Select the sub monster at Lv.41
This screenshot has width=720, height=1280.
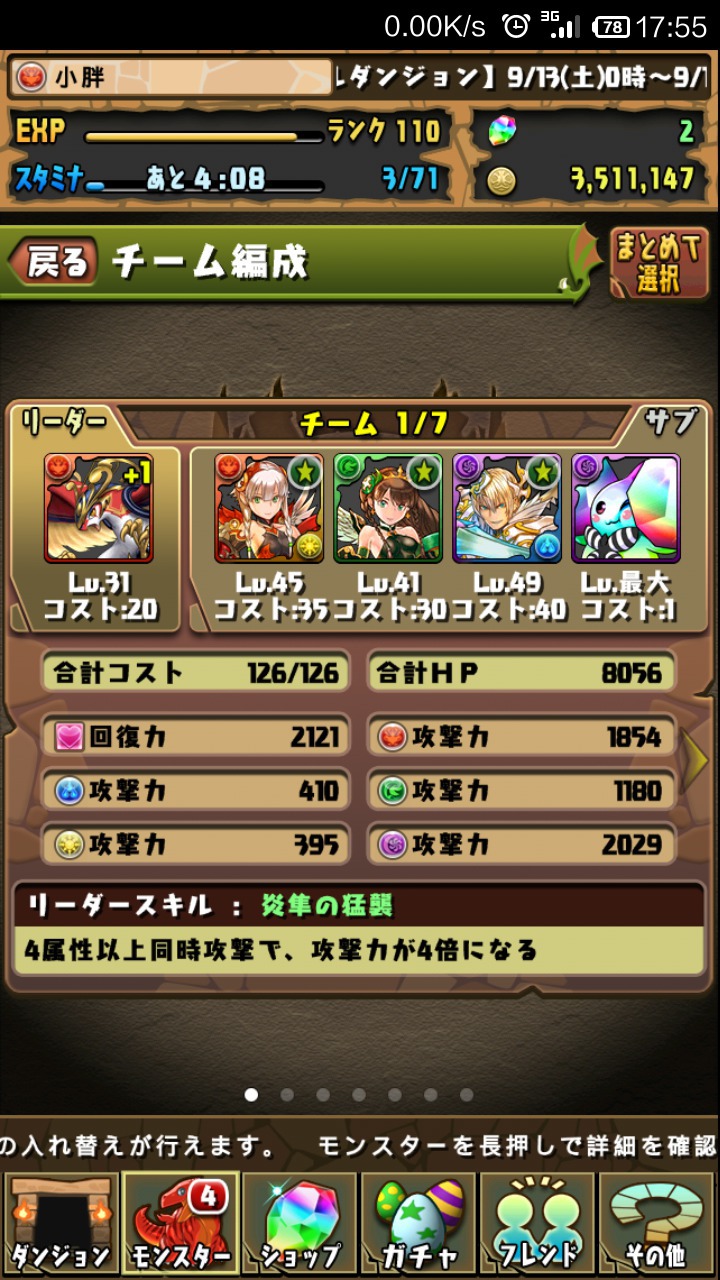[388, 508]
